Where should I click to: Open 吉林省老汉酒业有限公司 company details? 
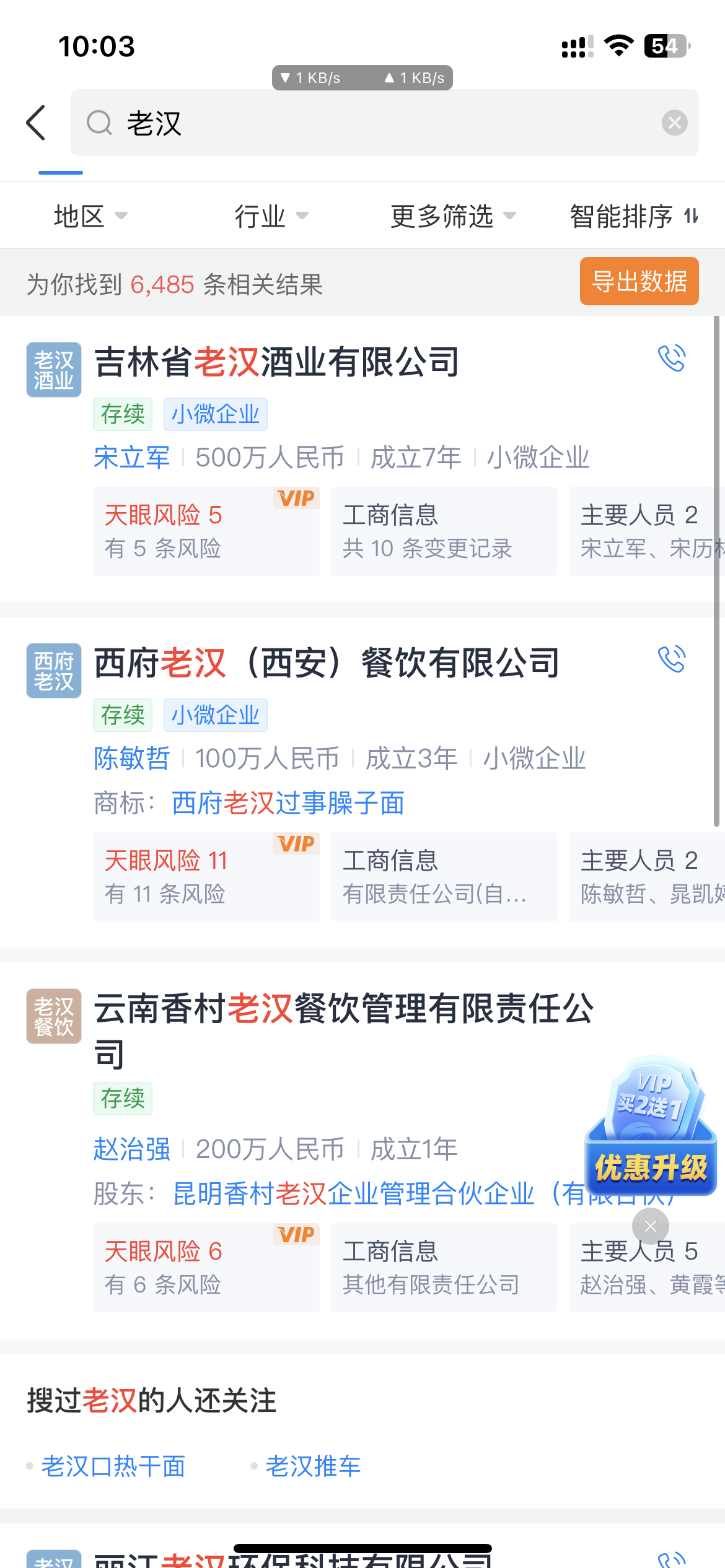click(x=276, y=362)
